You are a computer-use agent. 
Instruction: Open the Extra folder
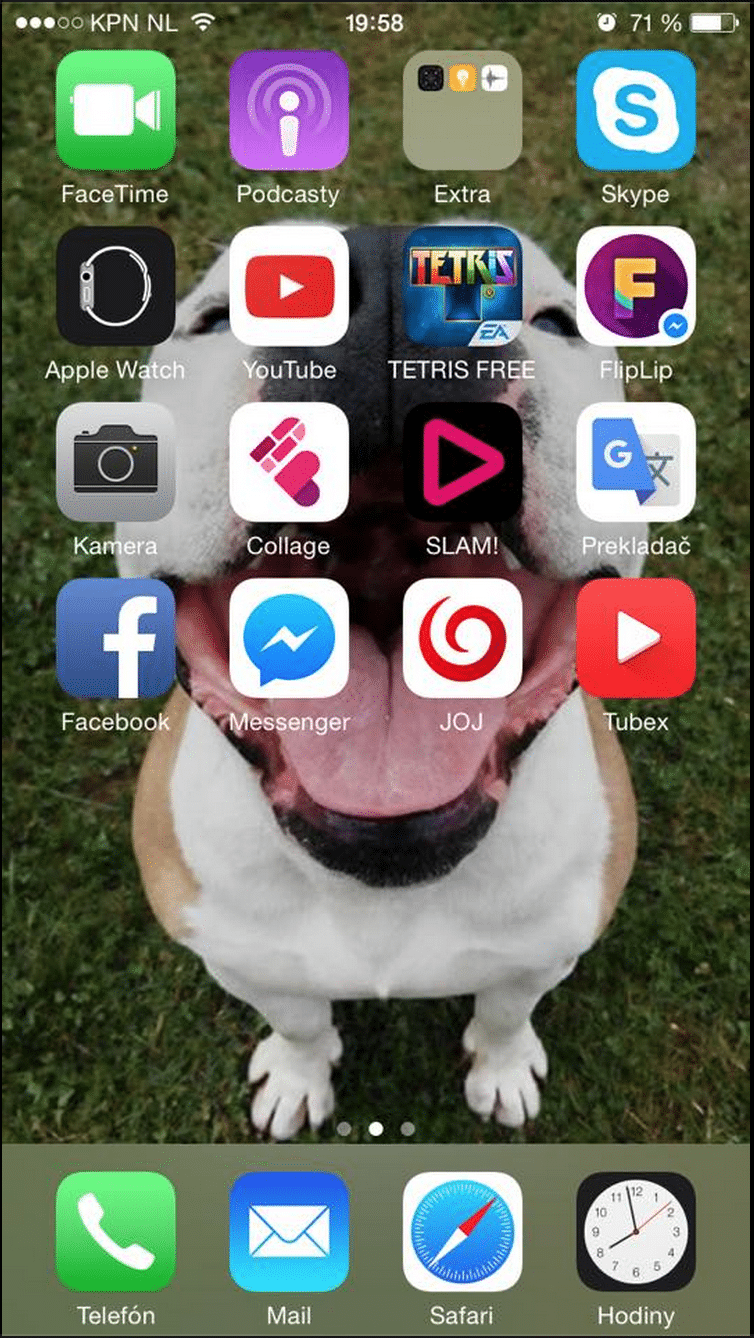(x=462, y=110)
